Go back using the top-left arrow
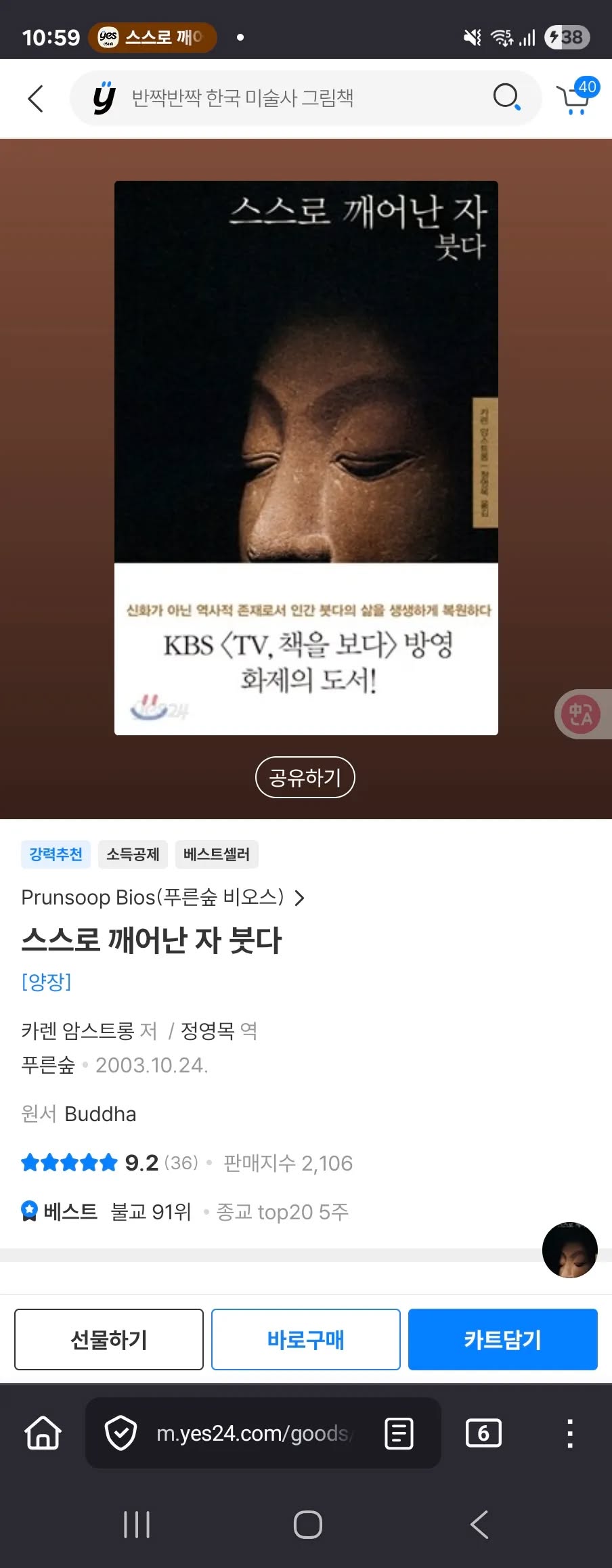 click(36, 99)
